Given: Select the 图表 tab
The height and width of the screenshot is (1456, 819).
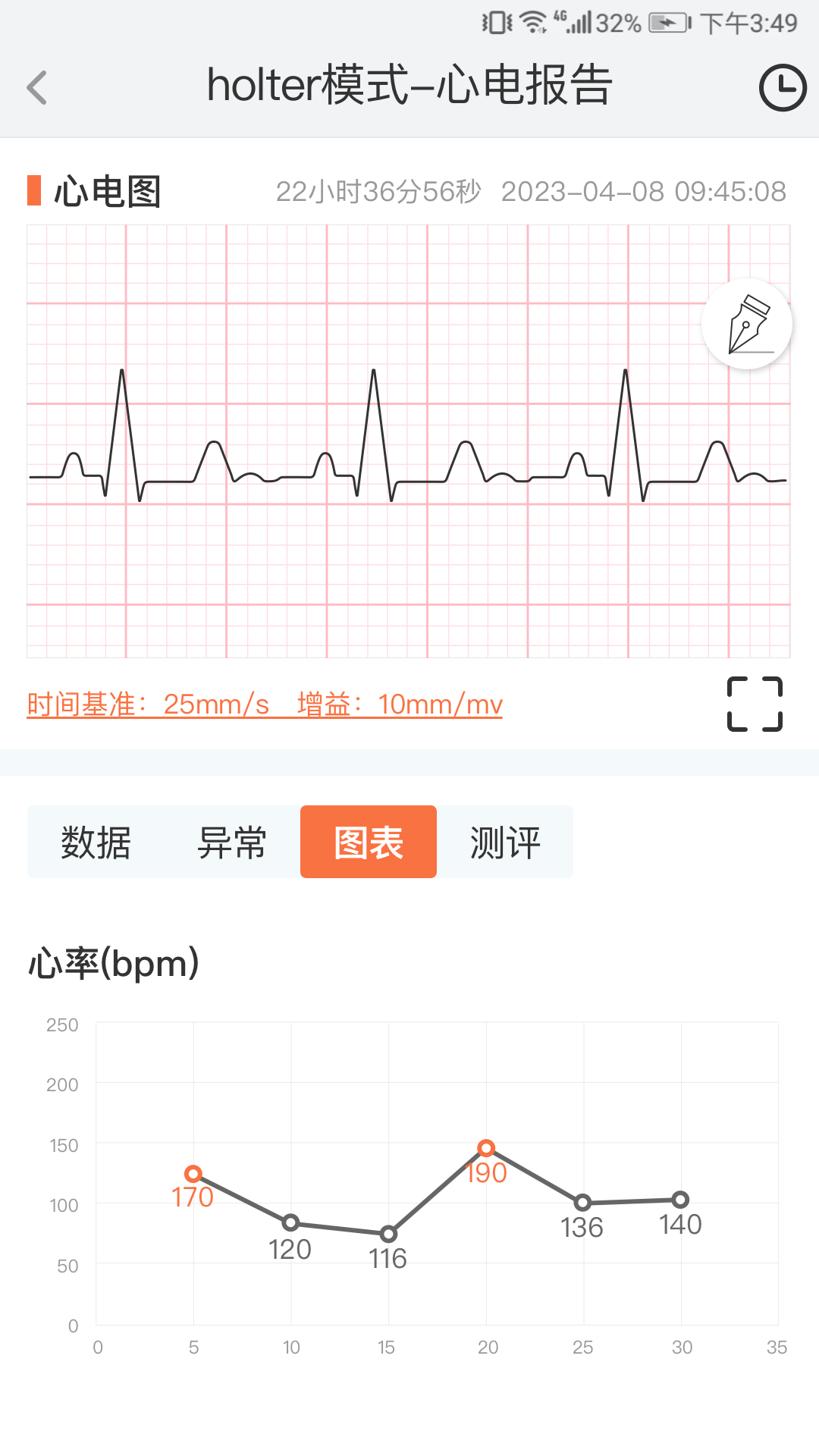Looking at the screenshot, I should pos(369,843).
